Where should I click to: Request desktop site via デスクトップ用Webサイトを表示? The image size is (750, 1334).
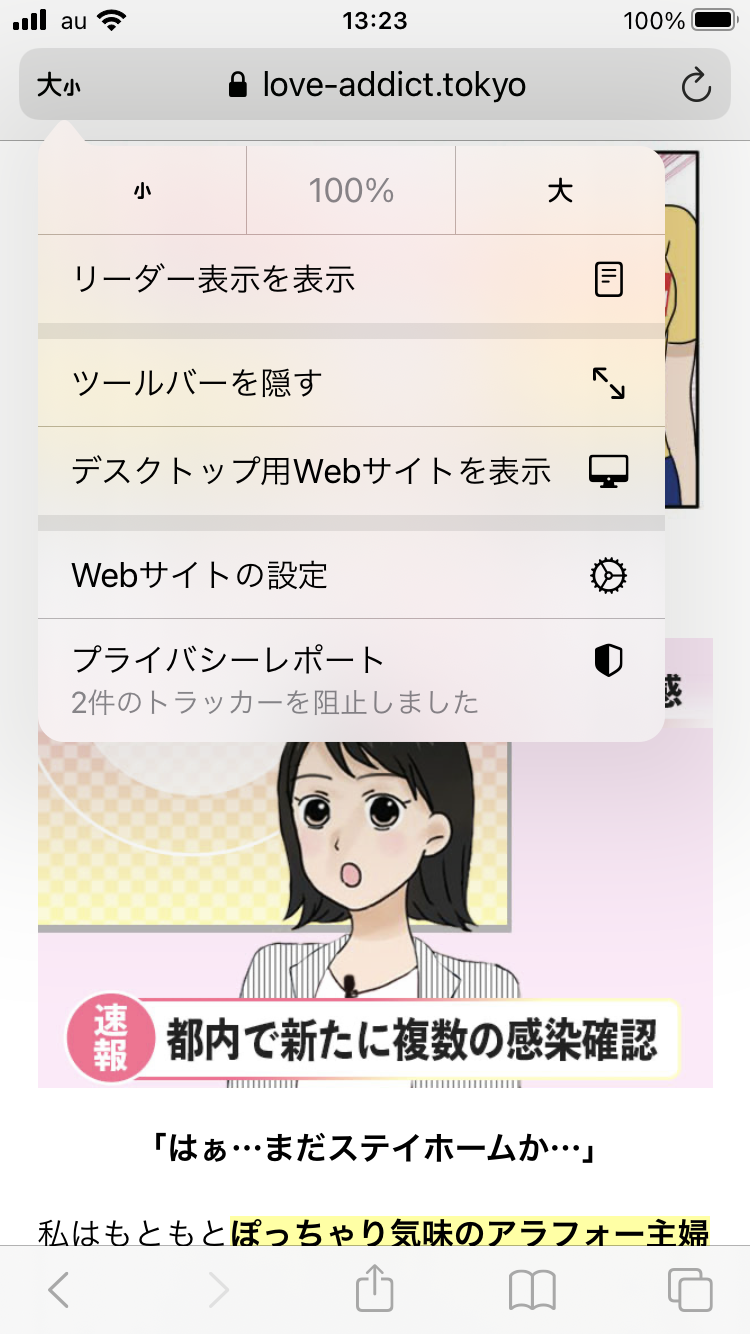[x=350, y=471]
